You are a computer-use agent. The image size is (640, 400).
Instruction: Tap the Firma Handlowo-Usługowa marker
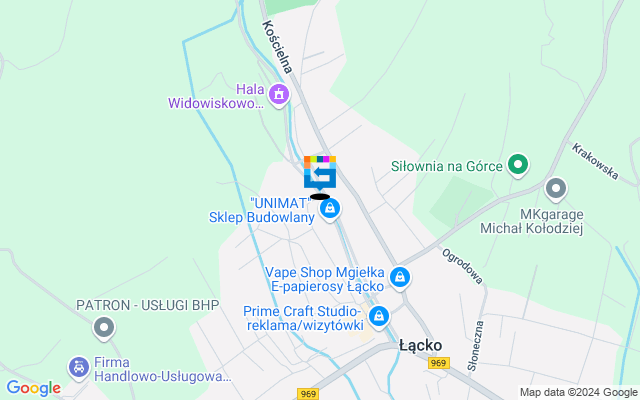79,367
